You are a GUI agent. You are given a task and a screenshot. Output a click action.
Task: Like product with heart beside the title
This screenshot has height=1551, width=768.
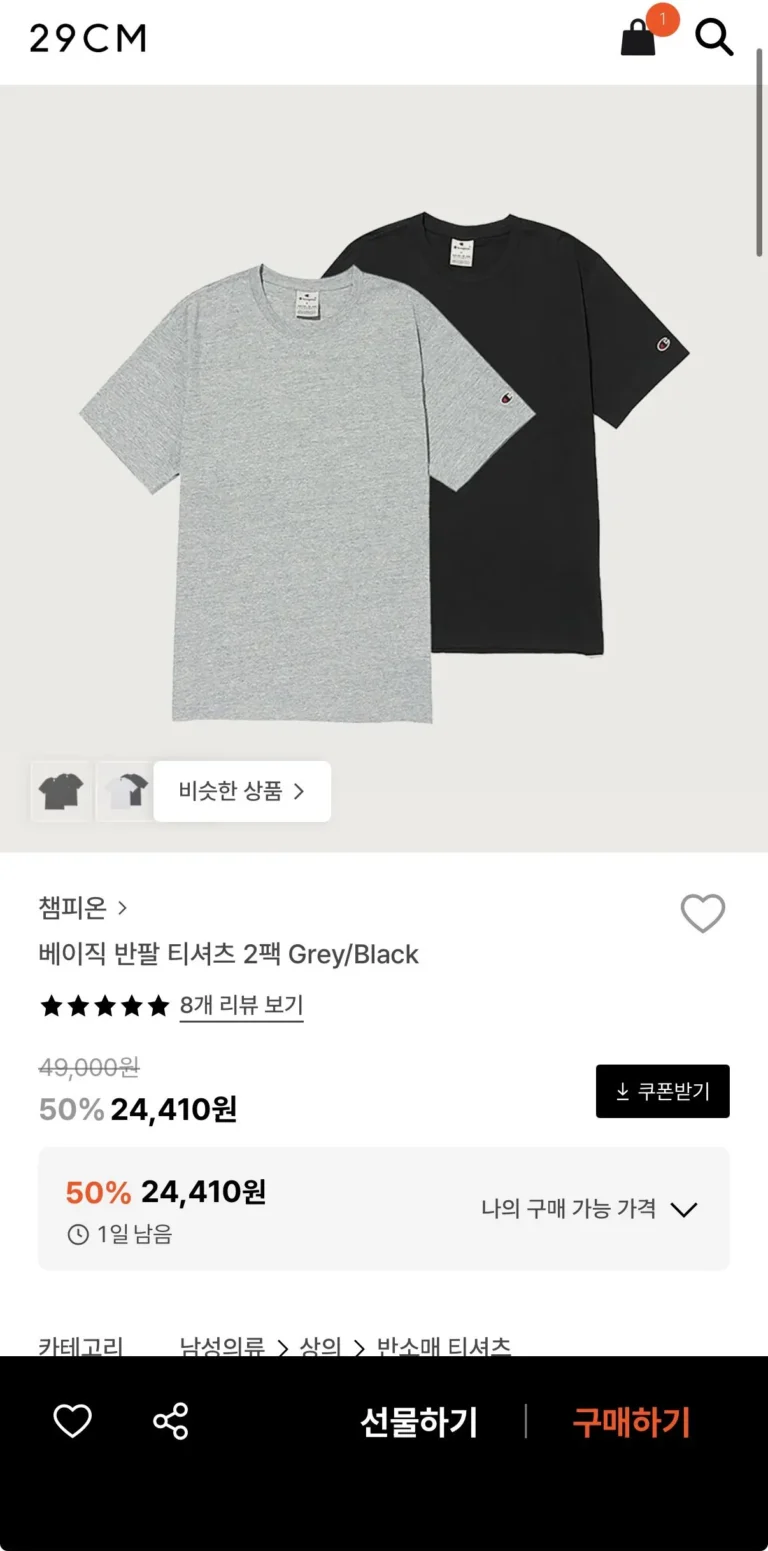click(x=702, y=913)
